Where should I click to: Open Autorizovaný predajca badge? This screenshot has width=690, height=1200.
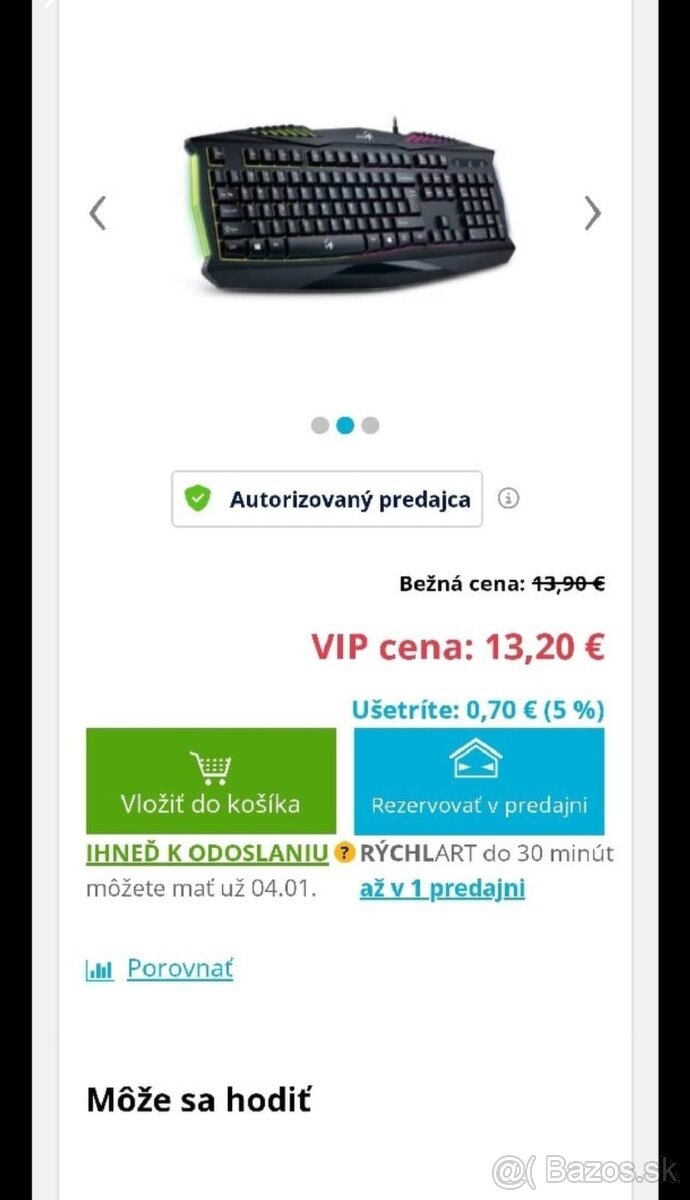[x=327, y=499]
